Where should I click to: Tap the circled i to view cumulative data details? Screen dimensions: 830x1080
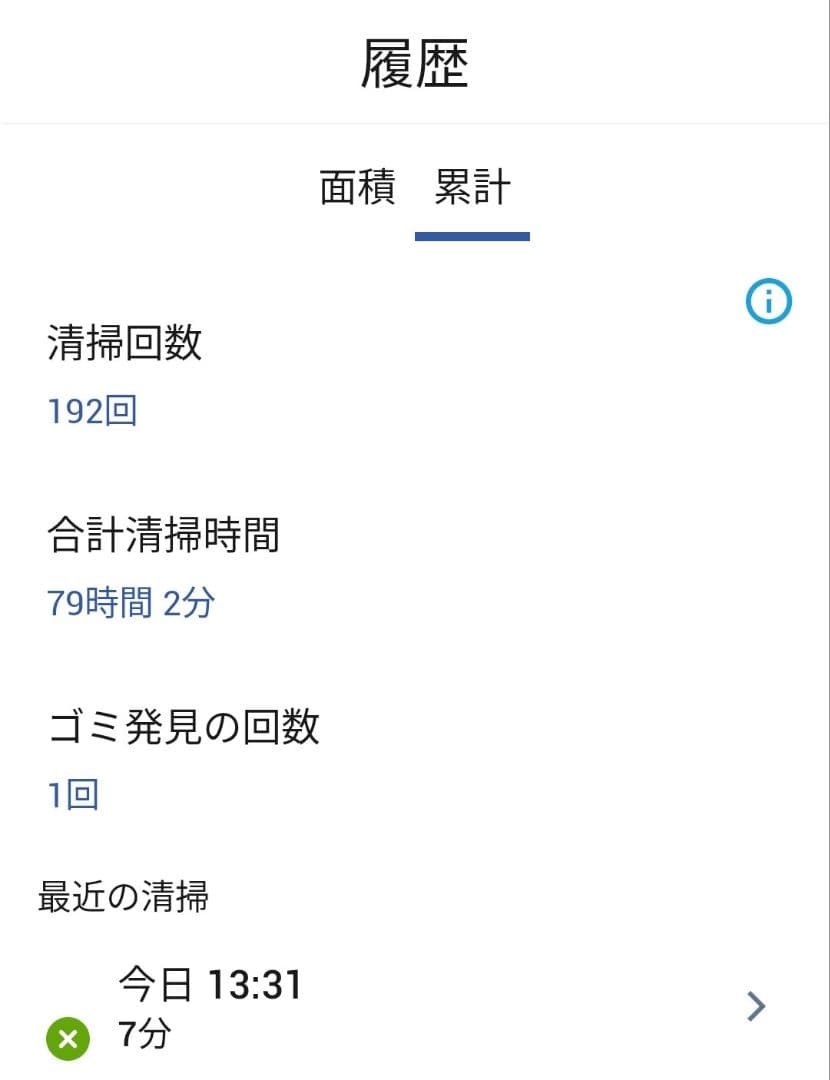[x=769, y=301]
